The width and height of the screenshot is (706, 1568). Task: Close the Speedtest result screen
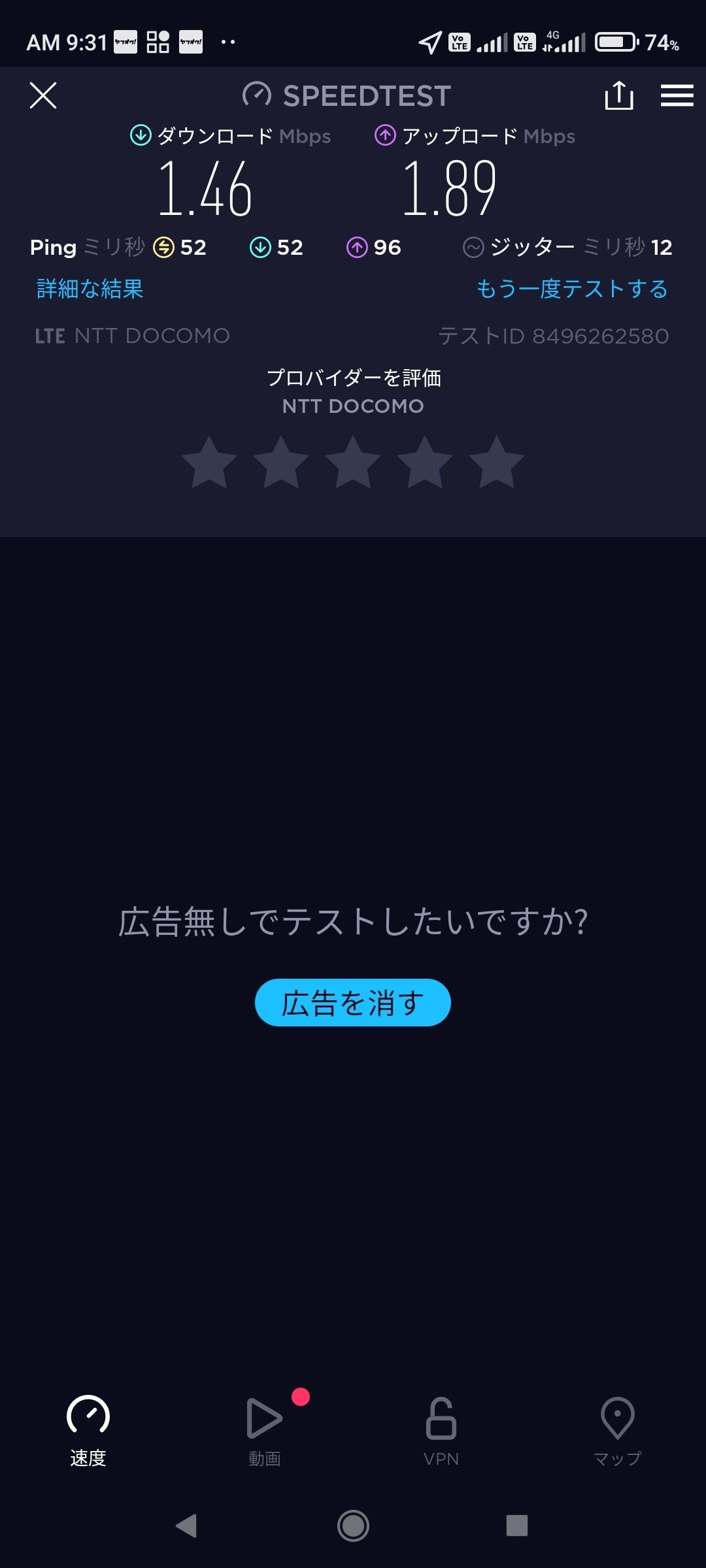pos(43,95)
